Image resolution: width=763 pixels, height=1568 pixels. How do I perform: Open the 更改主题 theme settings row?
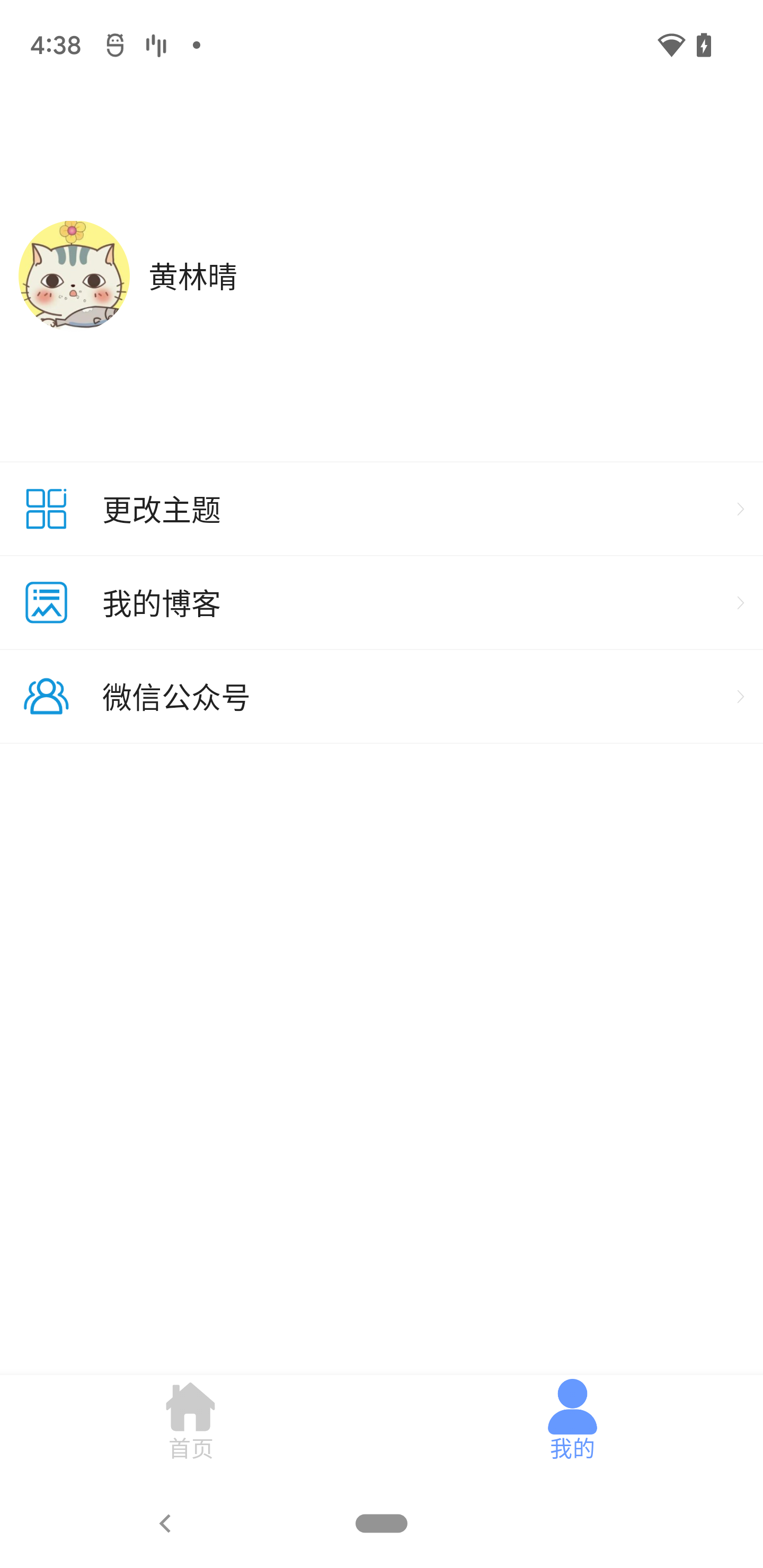click(381, 509)
